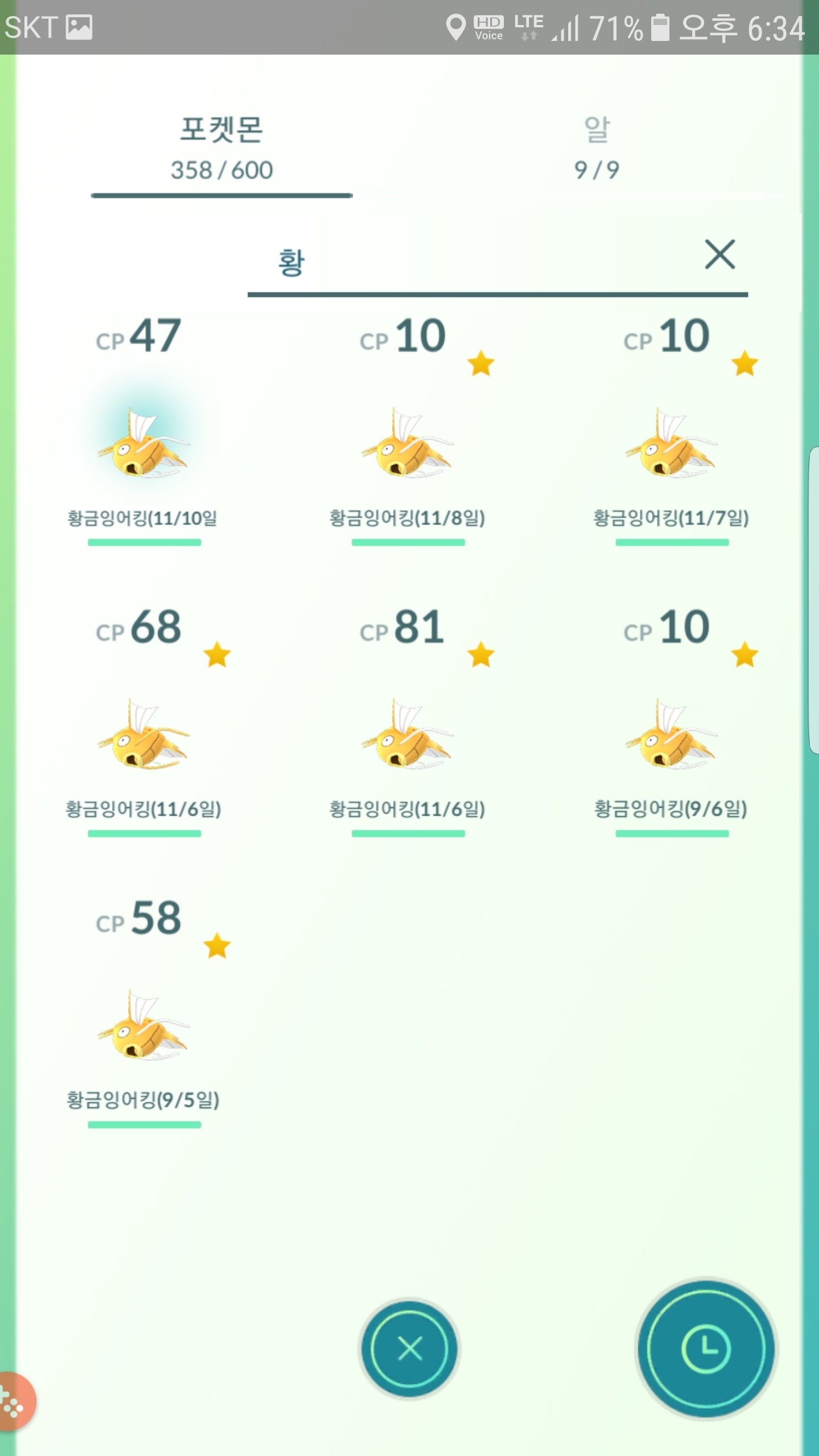Open 황금잉어킹(9/6일) with CP 10
Viewport: 819px width, 1456px height.
(671, 734)
